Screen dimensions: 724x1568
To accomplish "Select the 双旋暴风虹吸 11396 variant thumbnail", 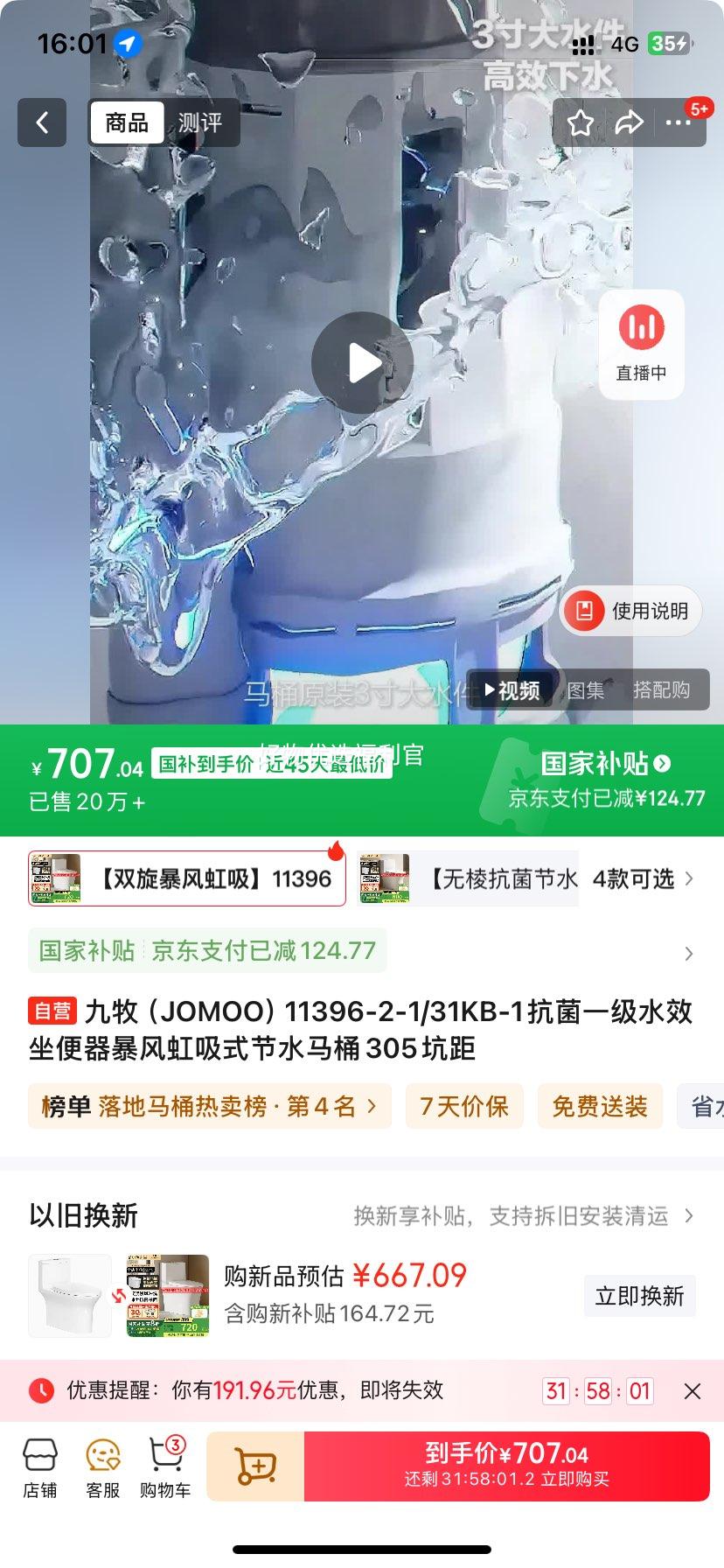I will [185, 878].
